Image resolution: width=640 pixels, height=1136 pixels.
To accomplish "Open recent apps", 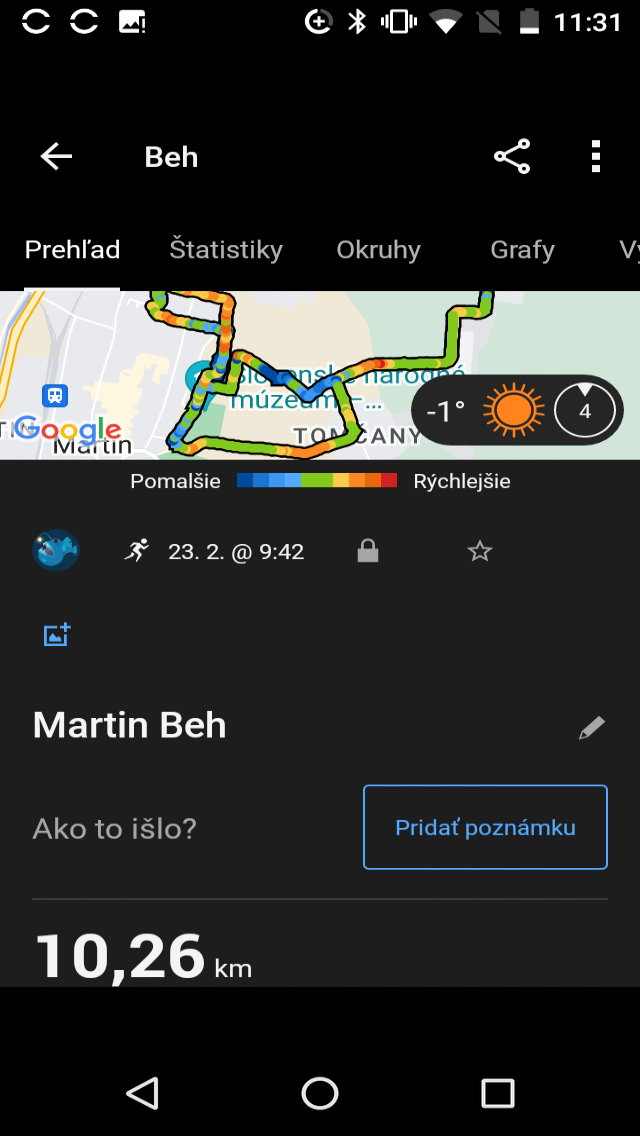I will (498, 1093).
